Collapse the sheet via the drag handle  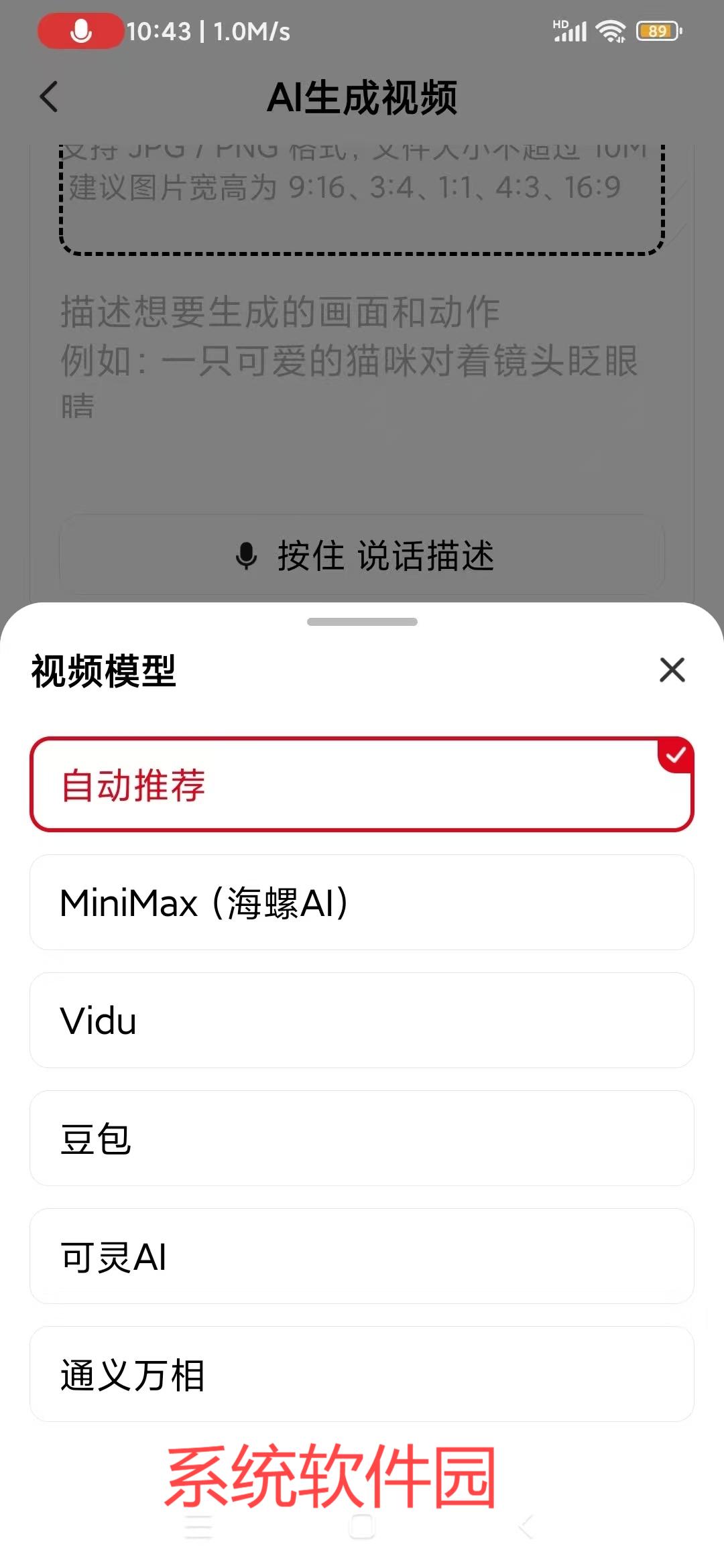362,622
